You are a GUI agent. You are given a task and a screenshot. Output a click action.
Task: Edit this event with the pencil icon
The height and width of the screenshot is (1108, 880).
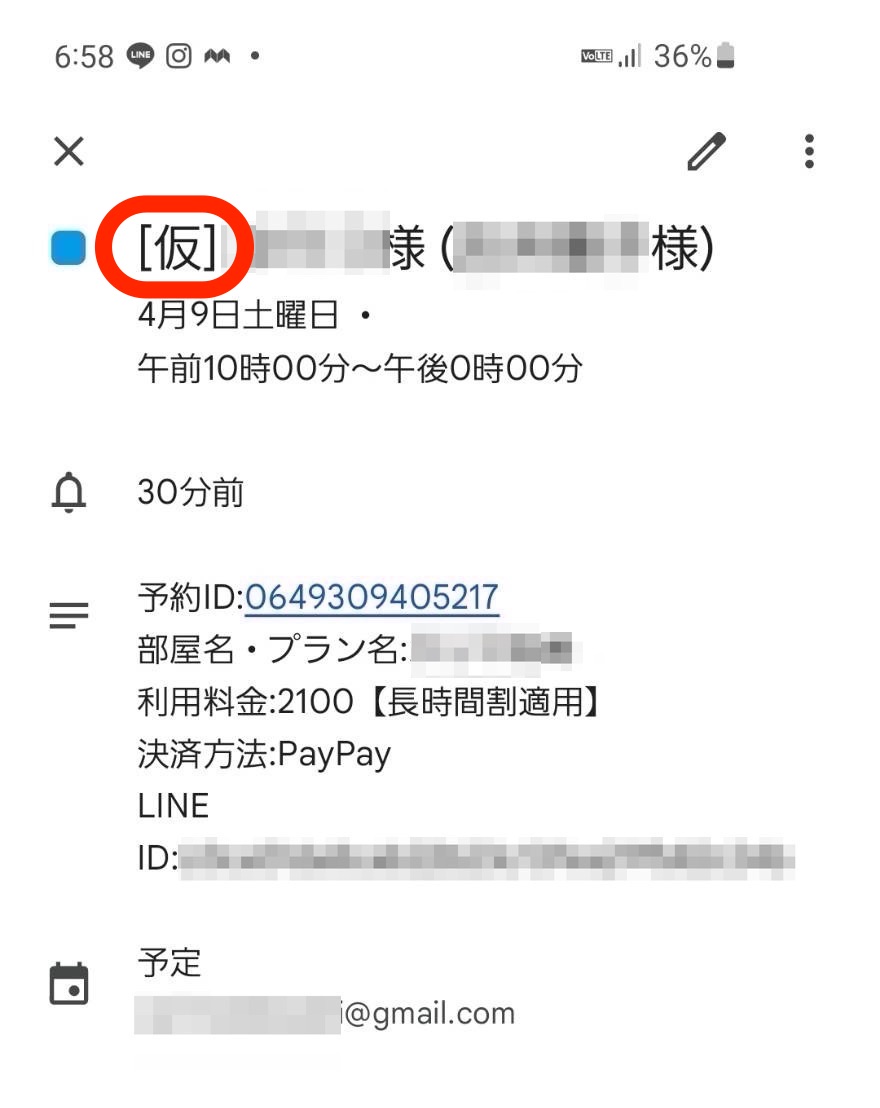point(706,152)
